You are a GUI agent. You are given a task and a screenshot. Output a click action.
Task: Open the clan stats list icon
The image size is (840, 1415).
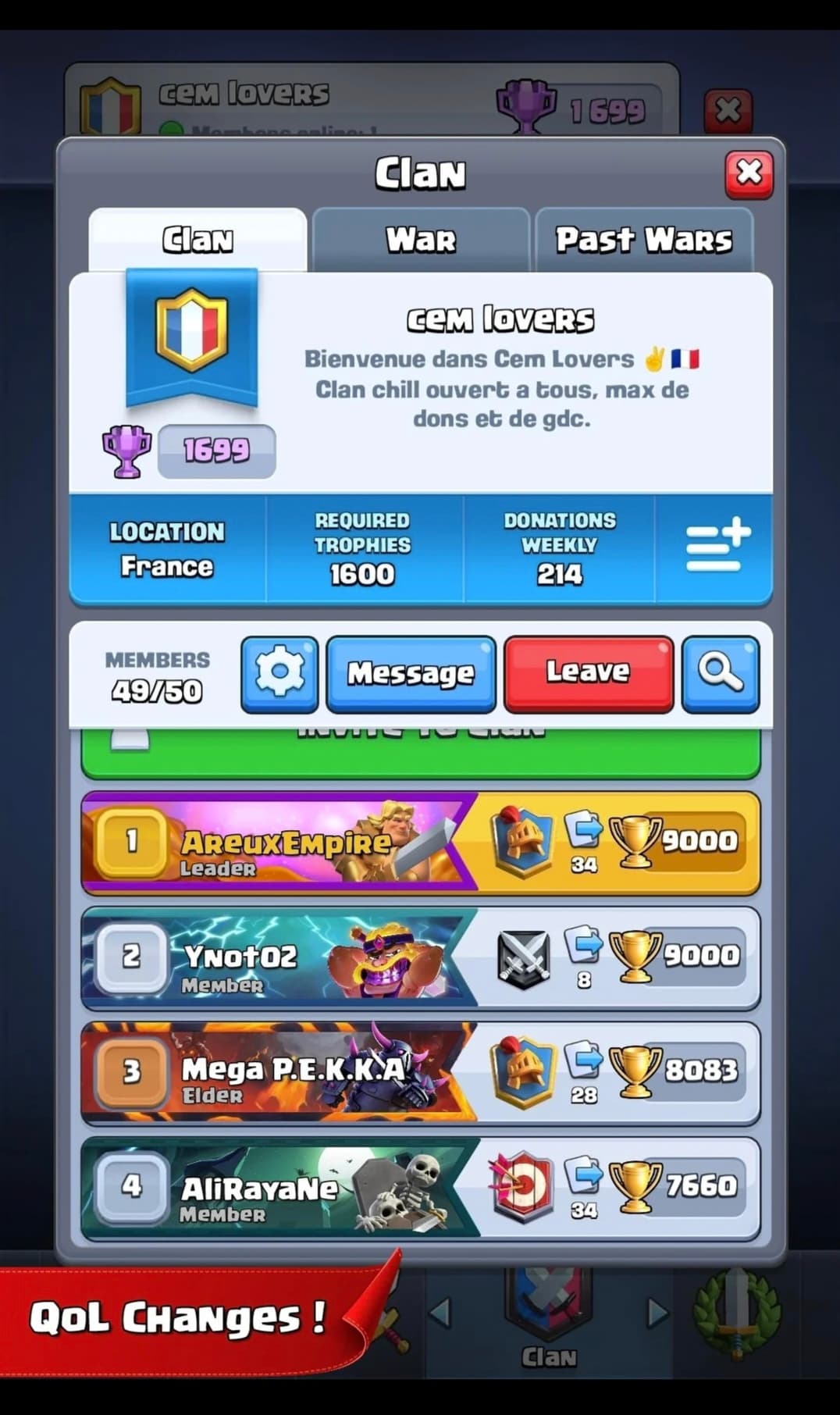[717, 547]
